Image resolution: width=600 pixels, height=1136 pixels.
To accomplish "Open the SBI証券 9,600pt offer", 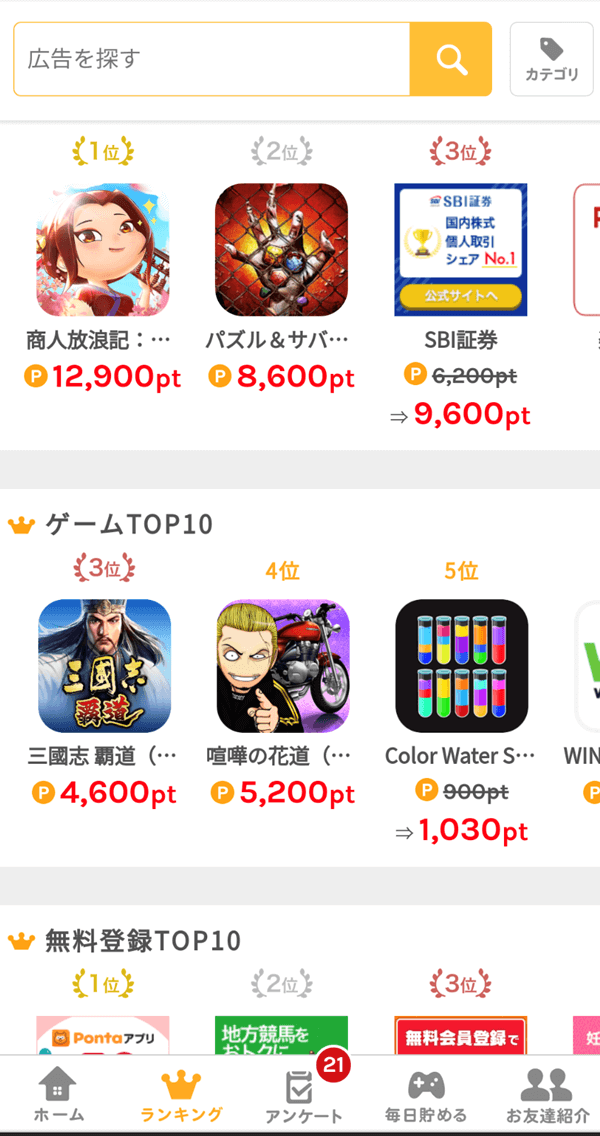I will pos(460,250).
